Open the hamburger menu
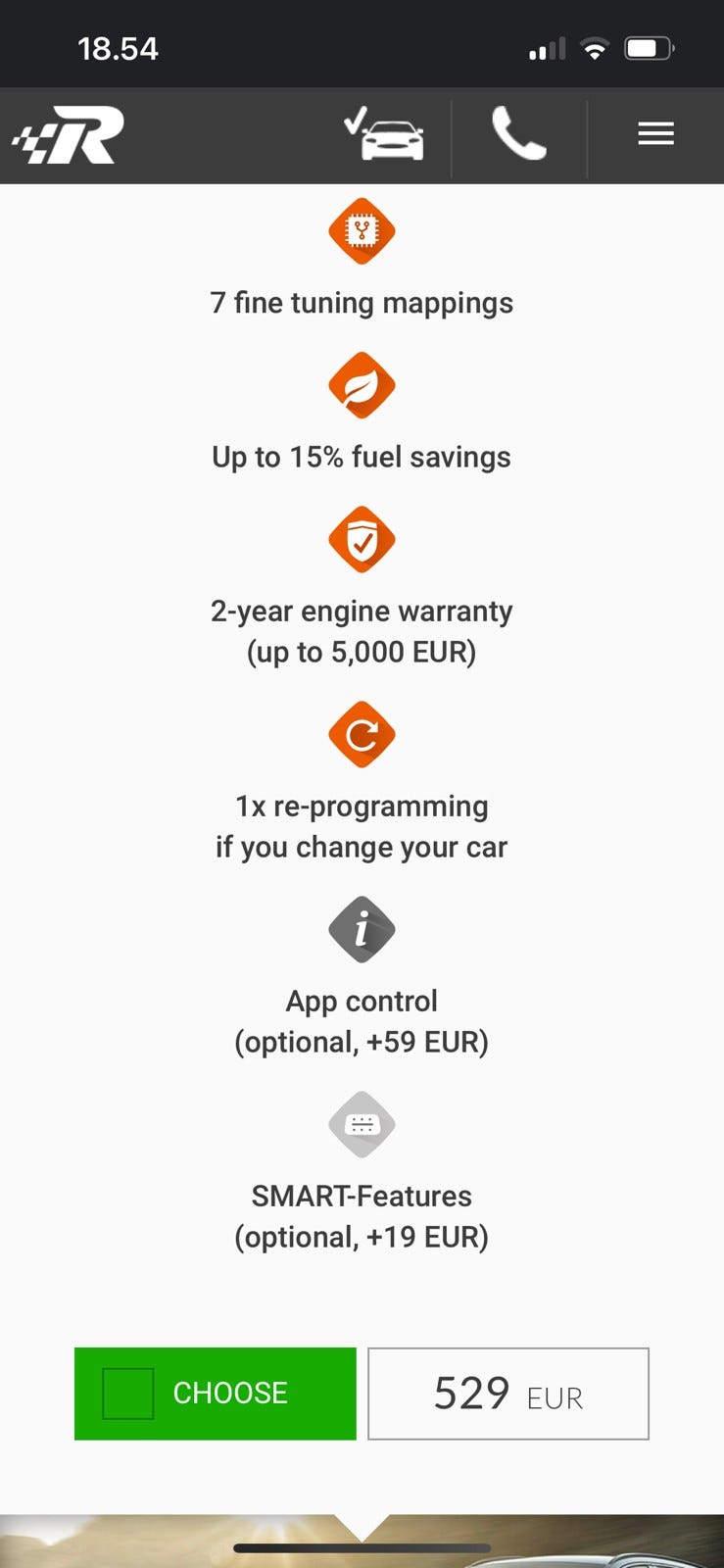The image size is (724, 1568). [655, 134]
